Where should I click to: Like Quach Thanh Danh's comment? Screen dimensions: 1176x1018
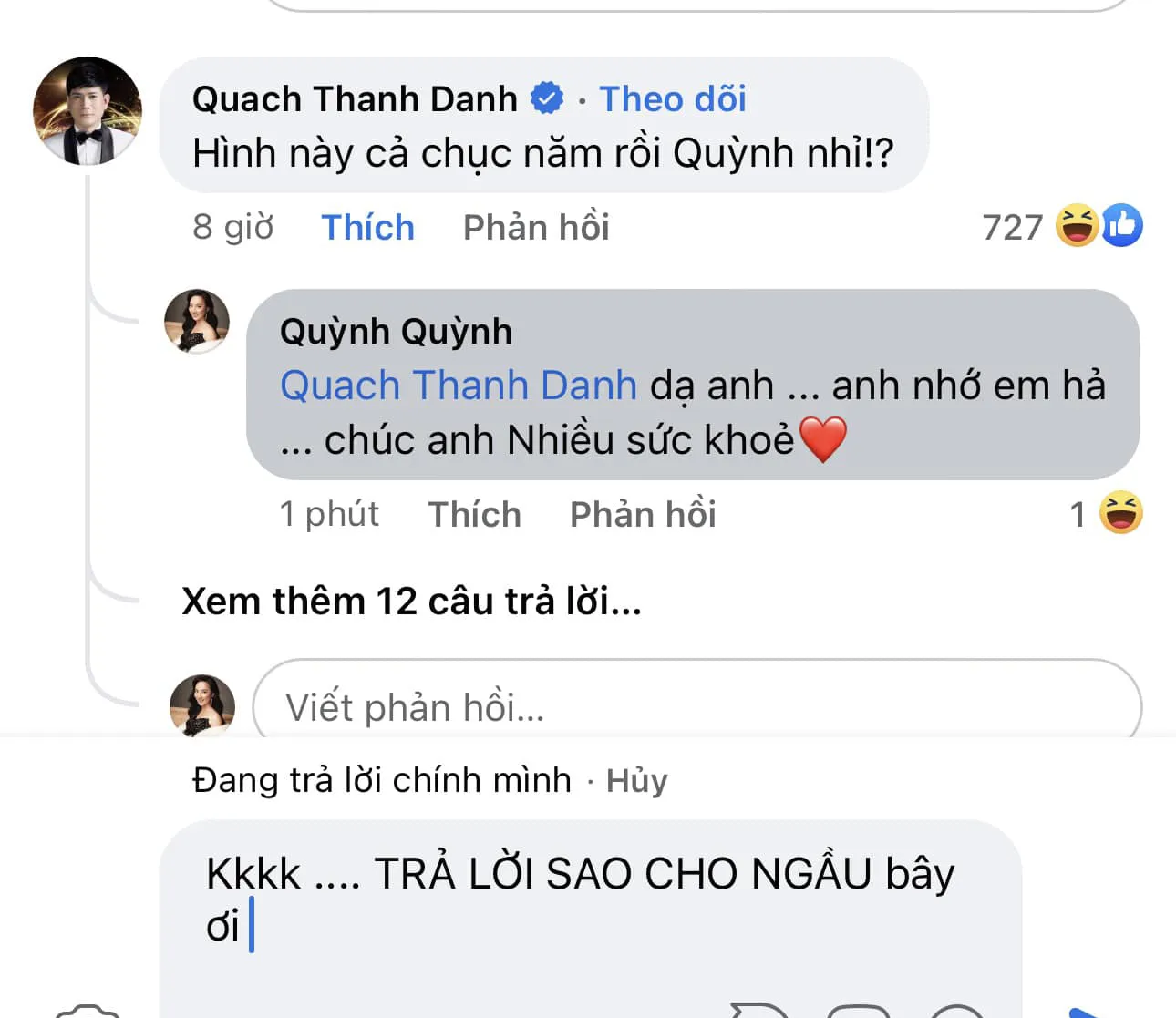tap(367, 227)
